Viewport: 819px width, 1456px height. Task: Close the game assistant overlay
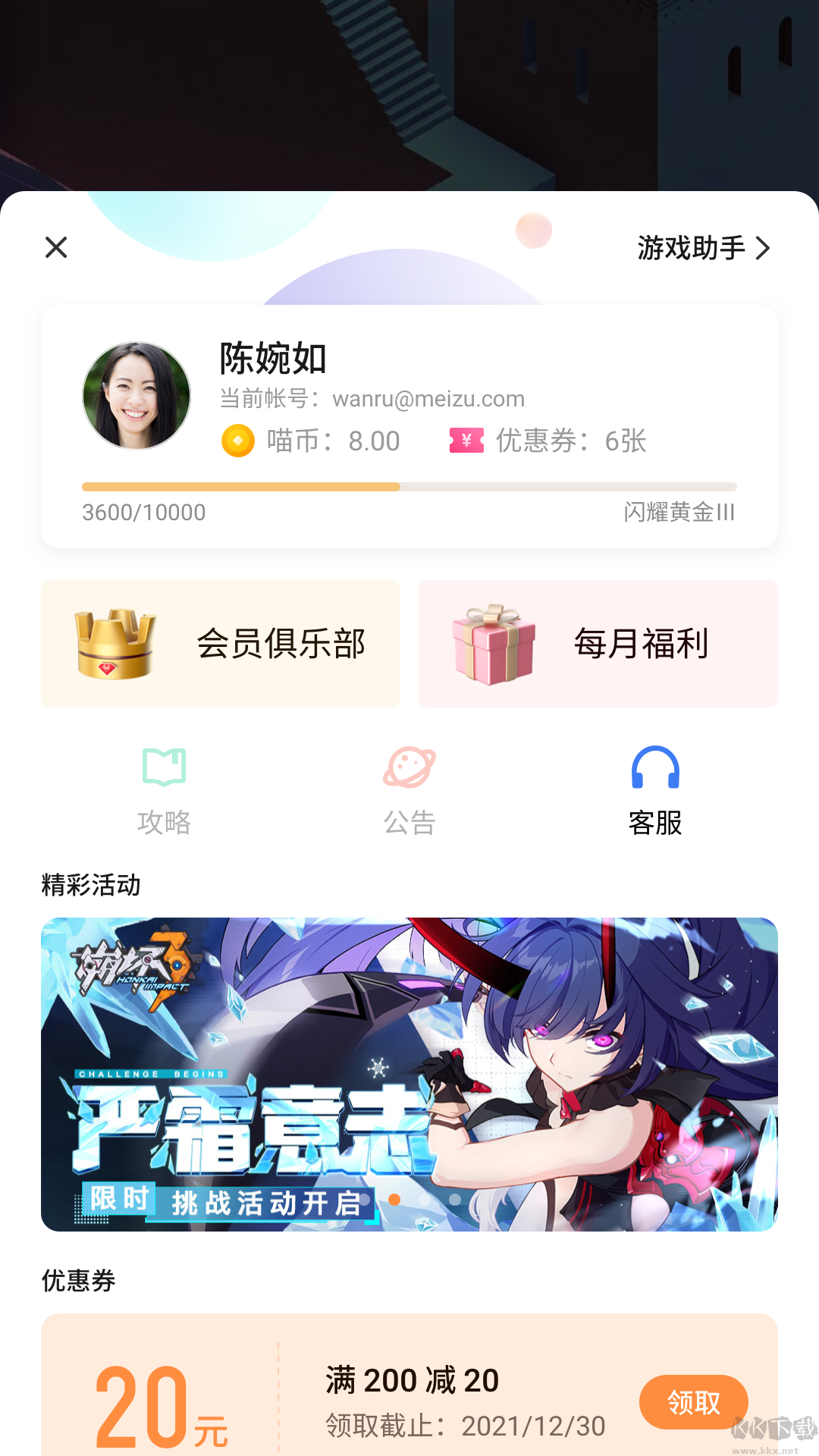(x=55, y=247)
